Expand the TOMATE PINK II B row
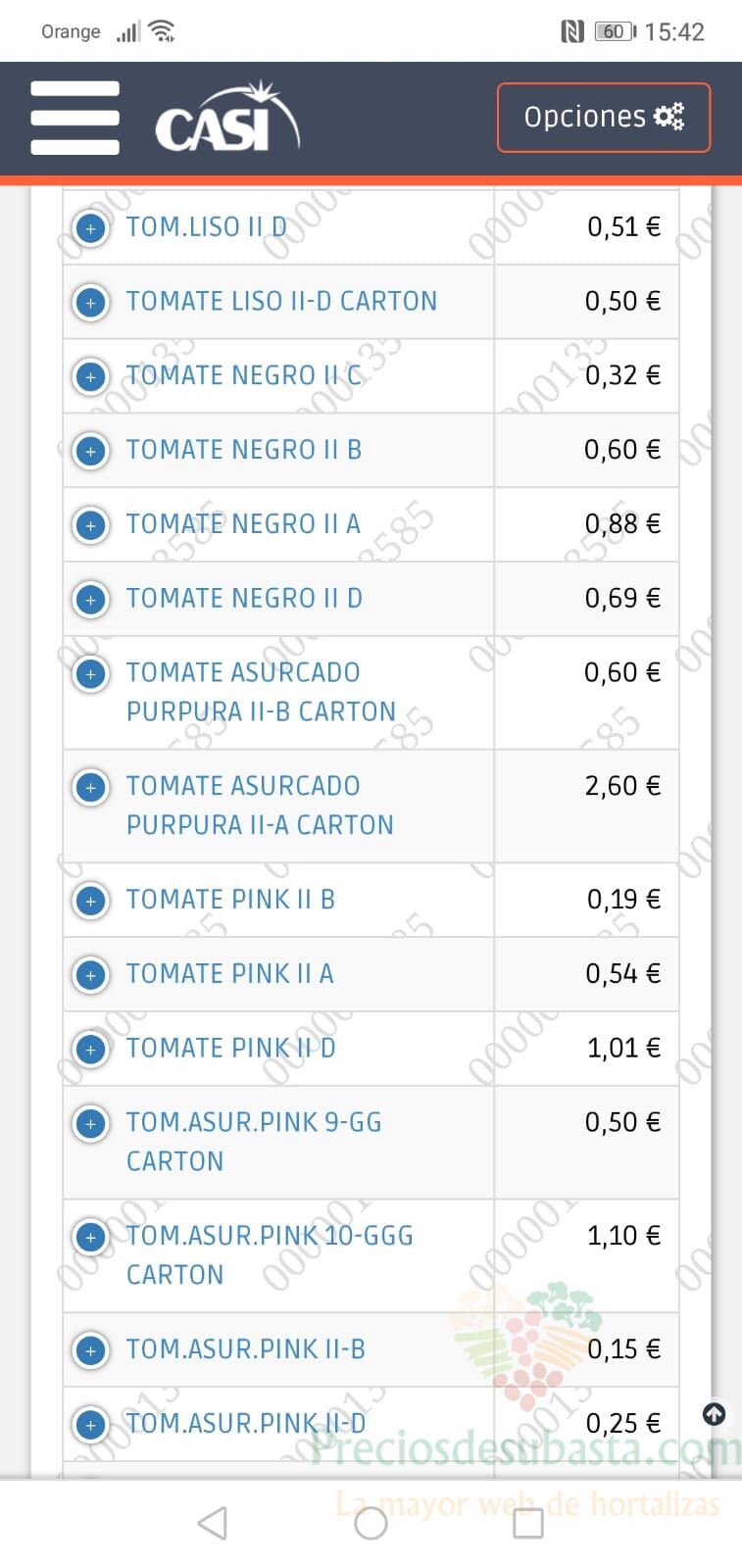The width and height of the screenshot is (742, 1568). coord(91,901)
